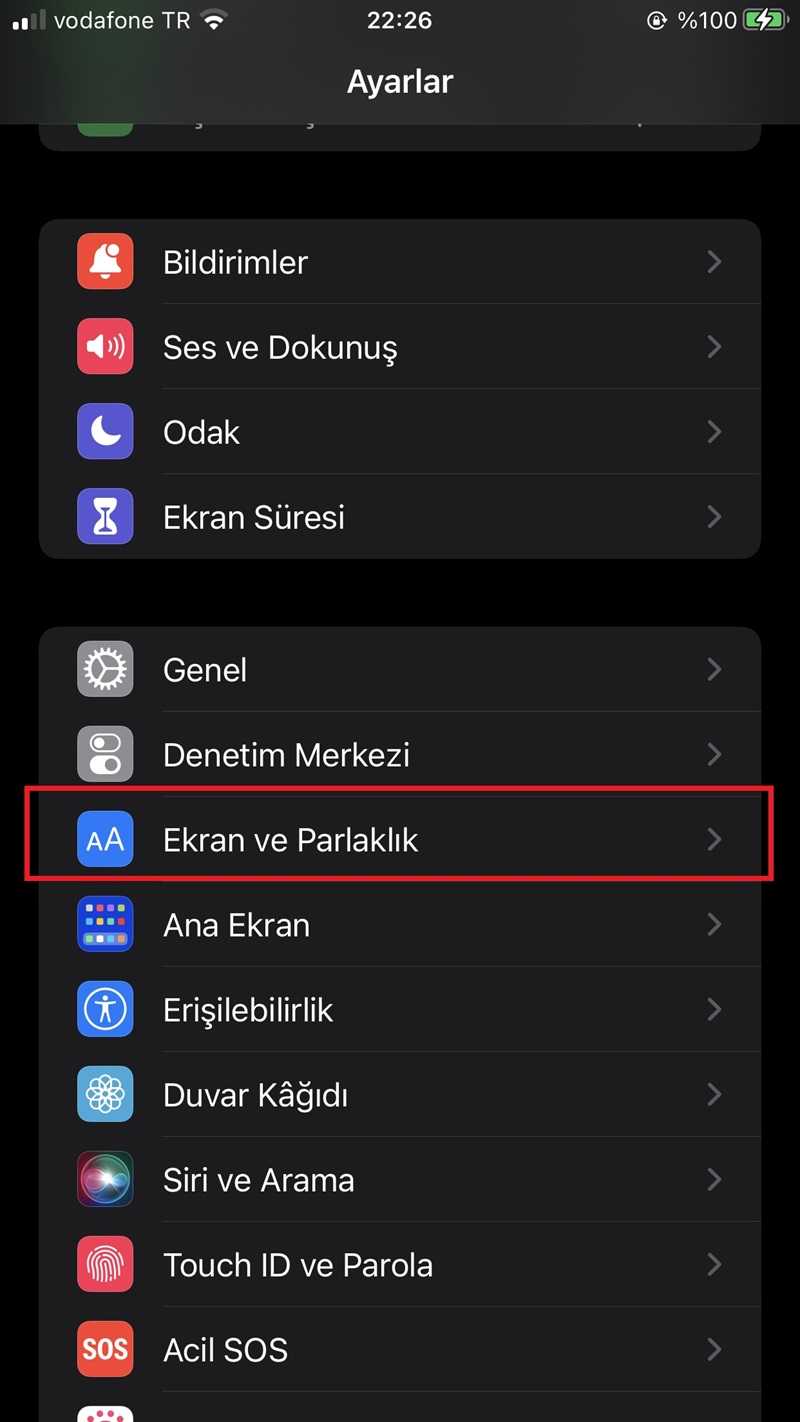Open Siri ve Arama
This screenshot has height=1422, width=800.
click(x=400, y=1179)
